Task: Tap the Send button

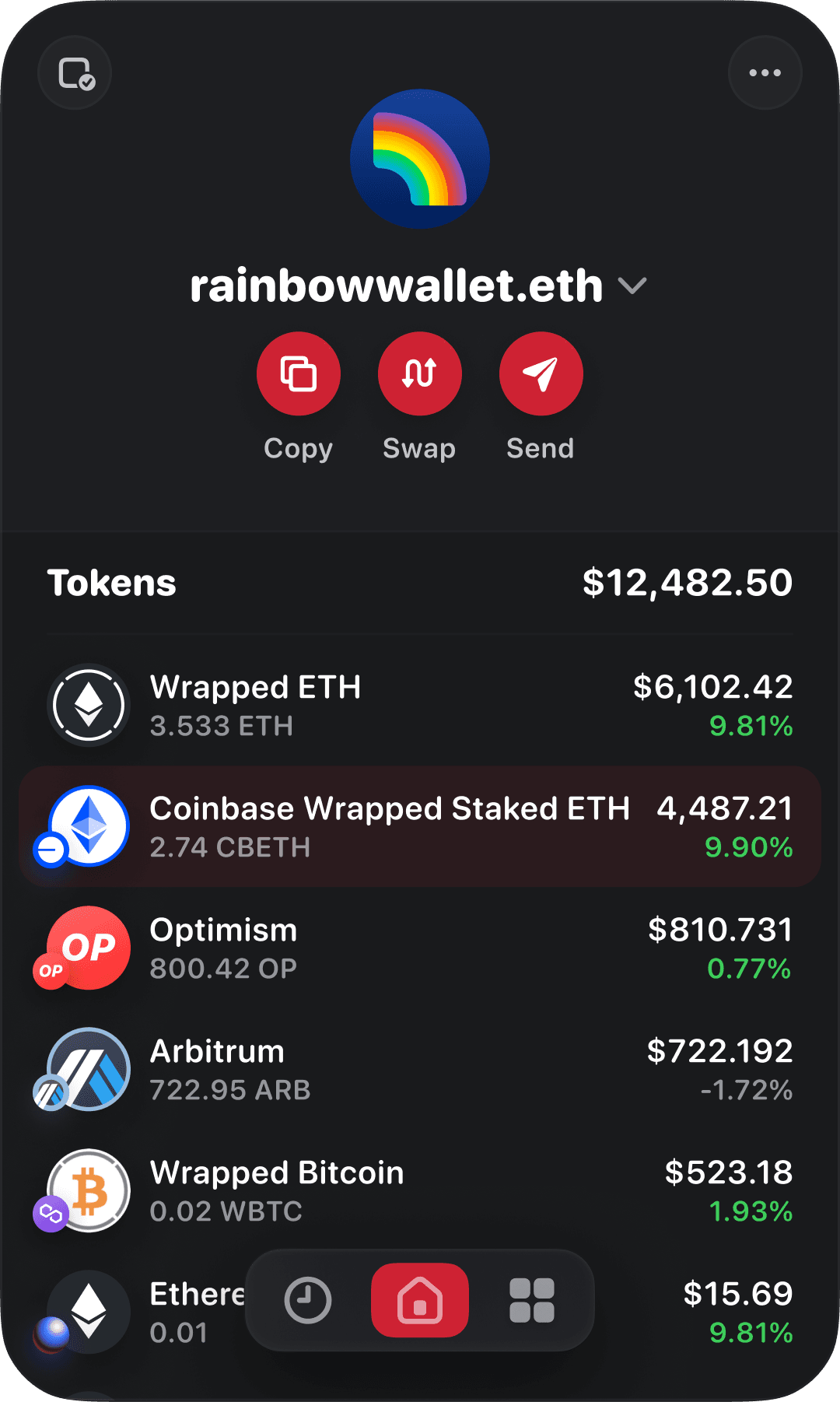Action: (541, 373)
